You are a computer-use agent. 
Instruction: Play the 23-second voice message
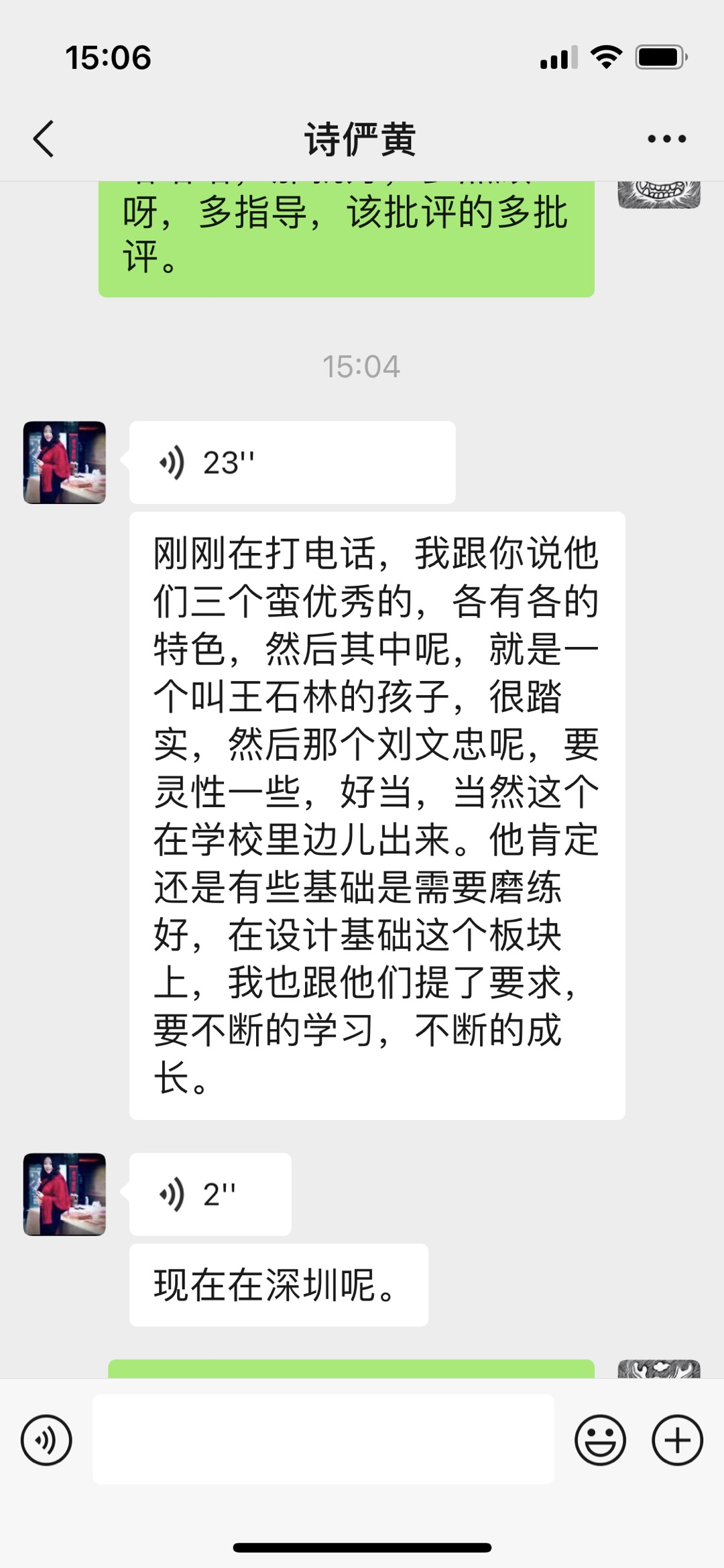[x=292, y=463]
